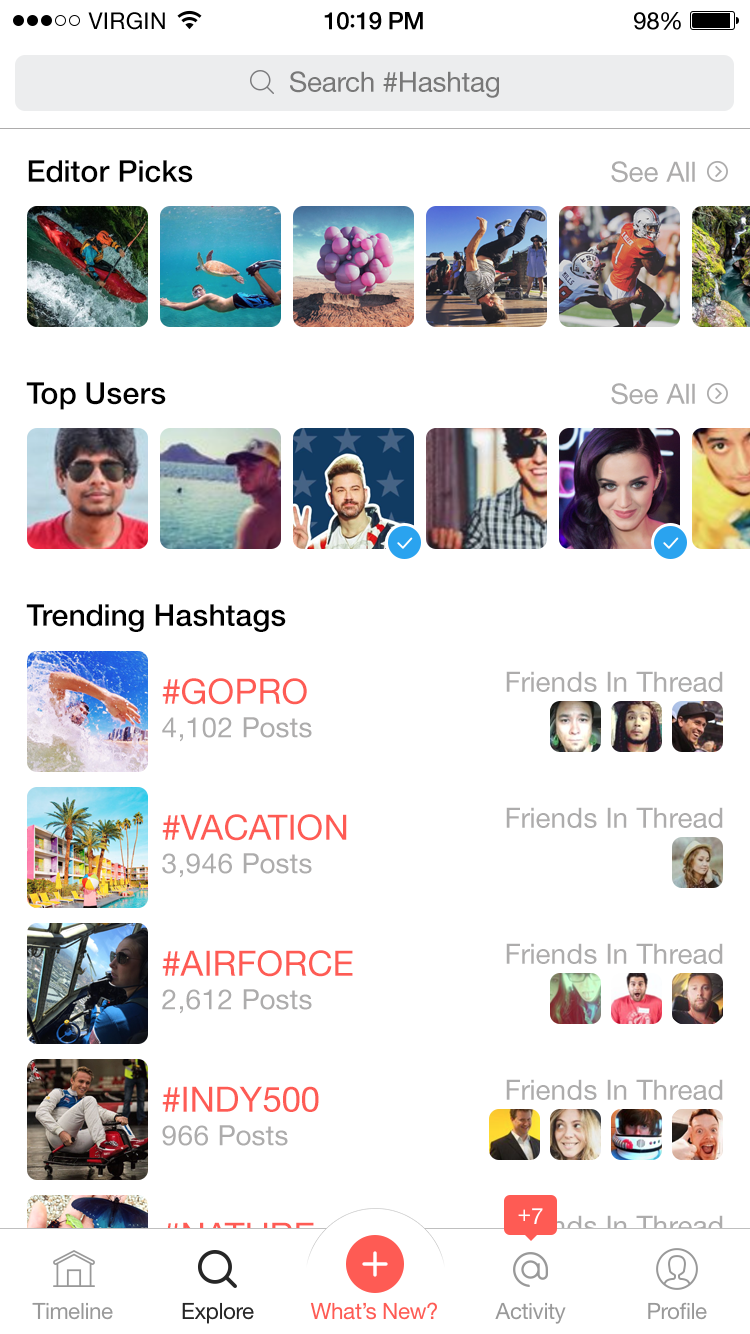Image resolution: width=750 pixels, height=1334 pixels.
Task: Open the red kayak editor pick
Action: pyautogui.click(x=87, y=266)
